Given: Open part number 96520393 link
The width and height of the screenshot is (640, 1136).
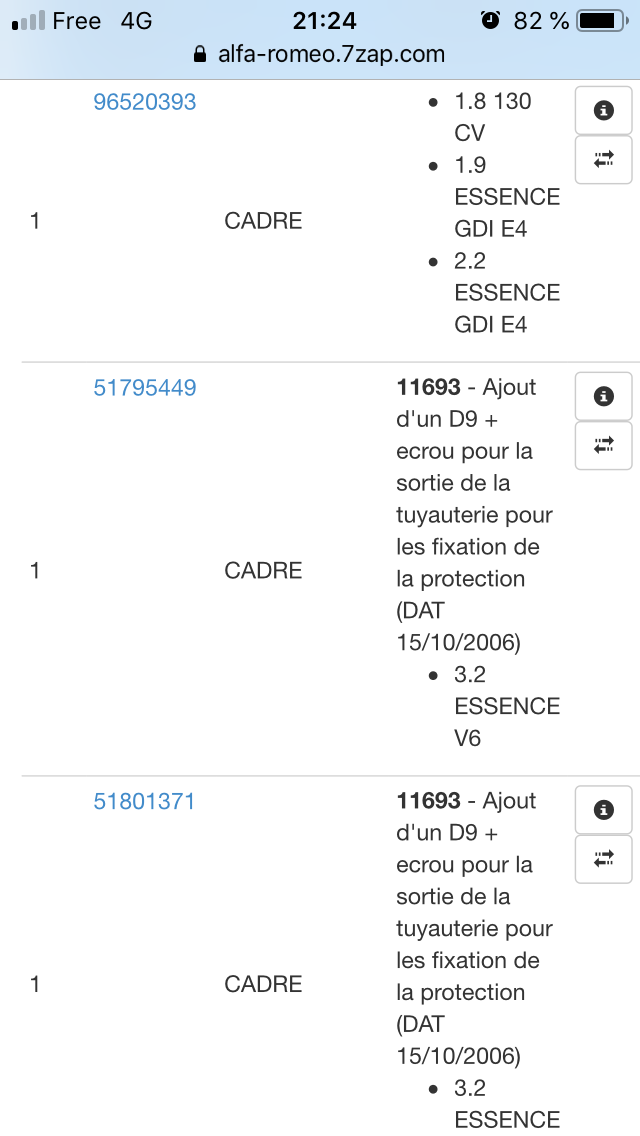Looking at the screenshot, I should click(x=145, y=102).
